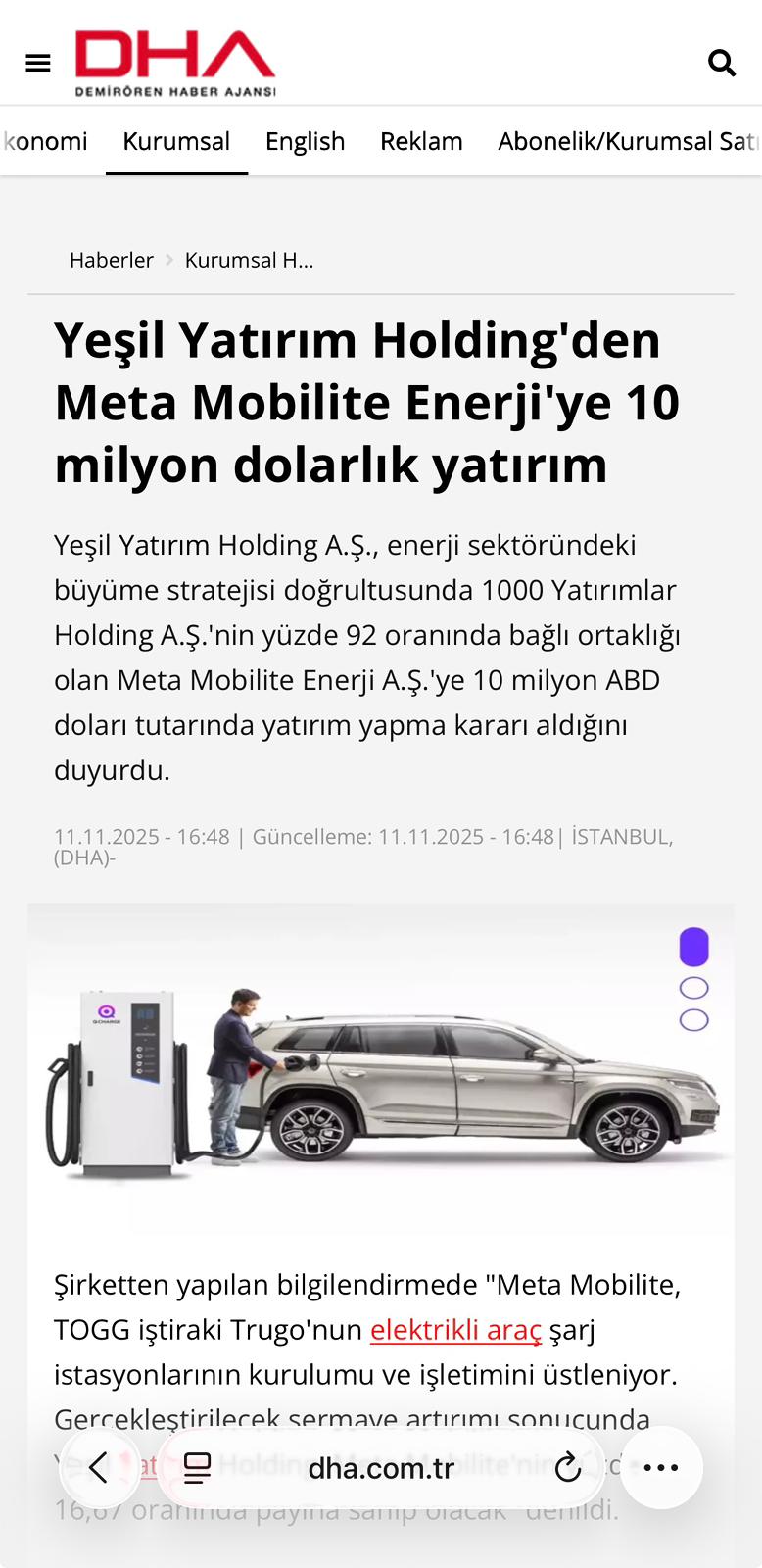Open the hamburger menu

pos(38,64)
